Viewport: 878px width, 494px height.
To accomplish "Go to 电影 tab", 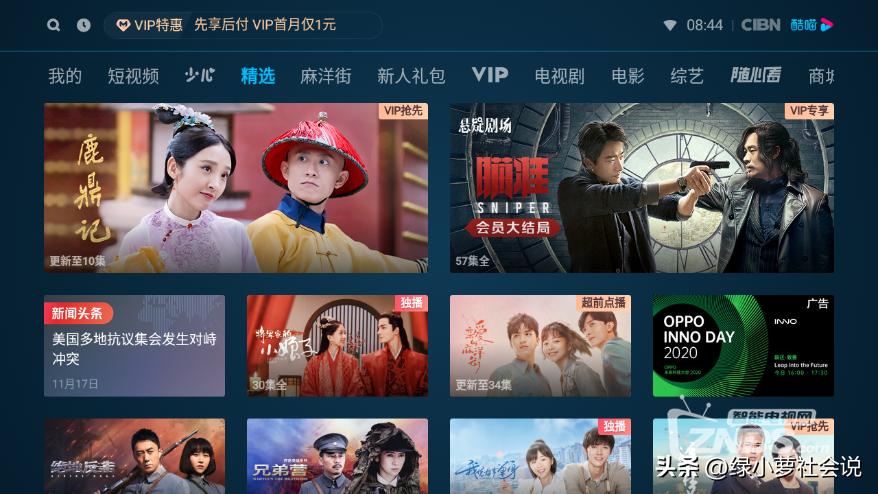I will [628, 76].
